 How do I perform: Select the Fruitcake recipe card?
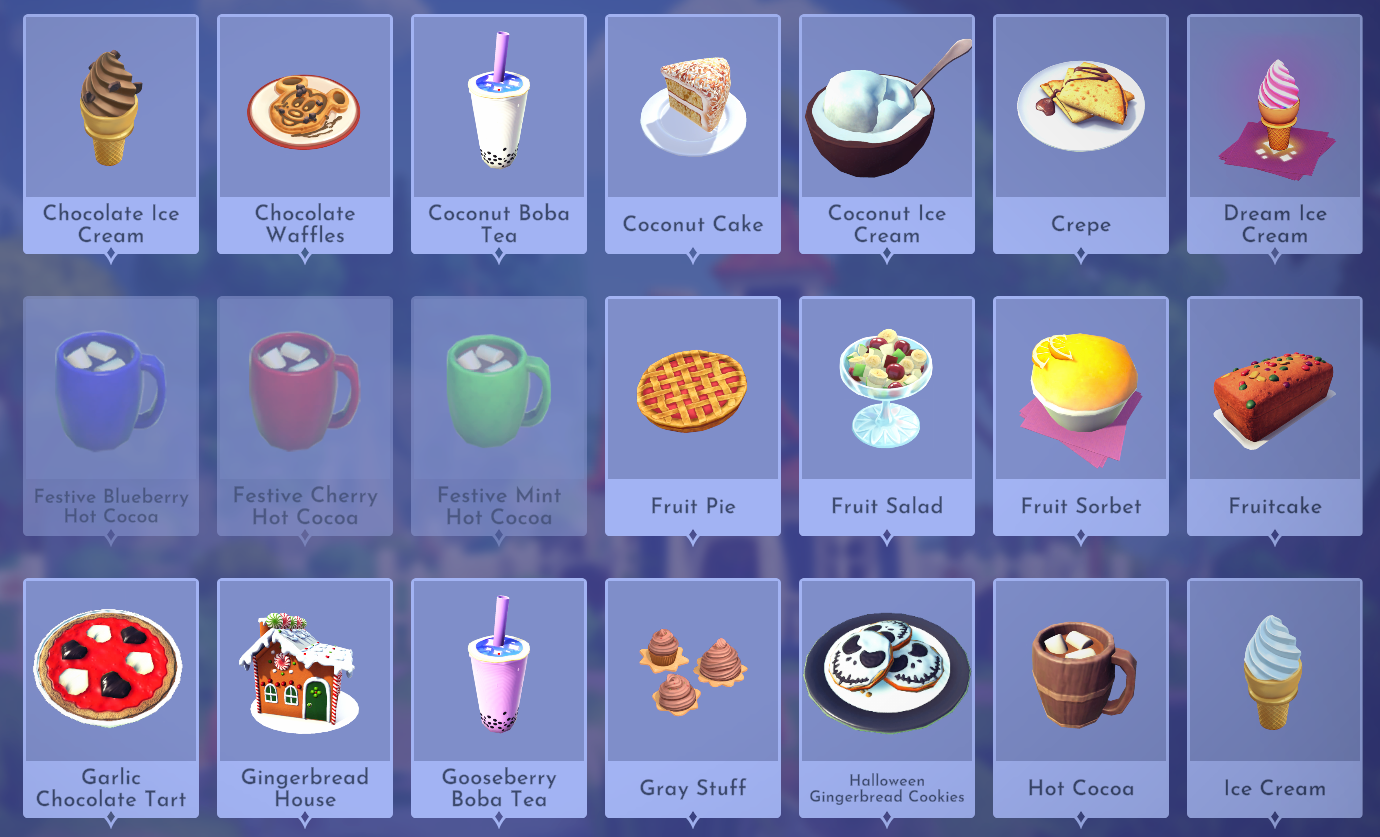[x=1275, y=416]
